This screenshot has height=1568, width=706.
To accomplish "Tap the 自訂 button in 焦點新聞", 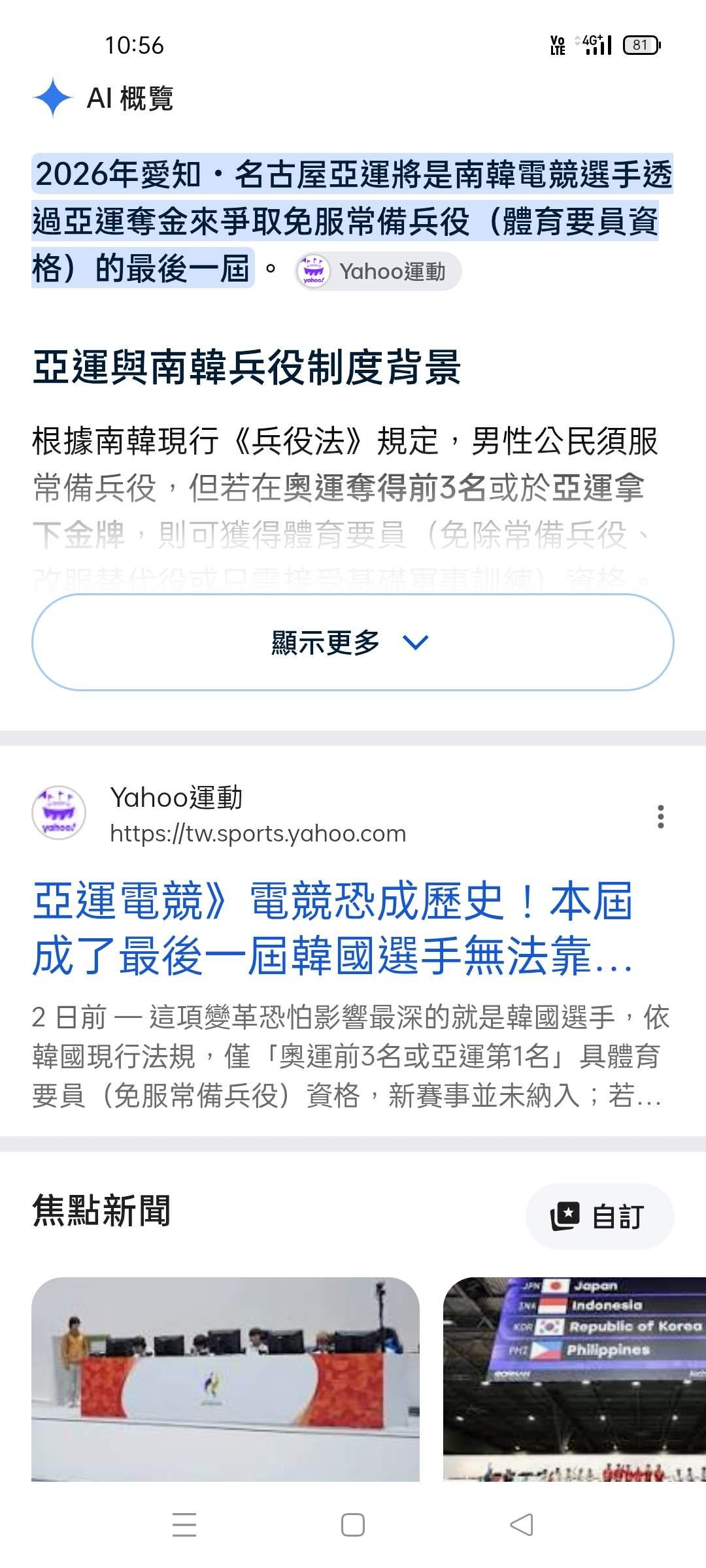I will 599,1217.
